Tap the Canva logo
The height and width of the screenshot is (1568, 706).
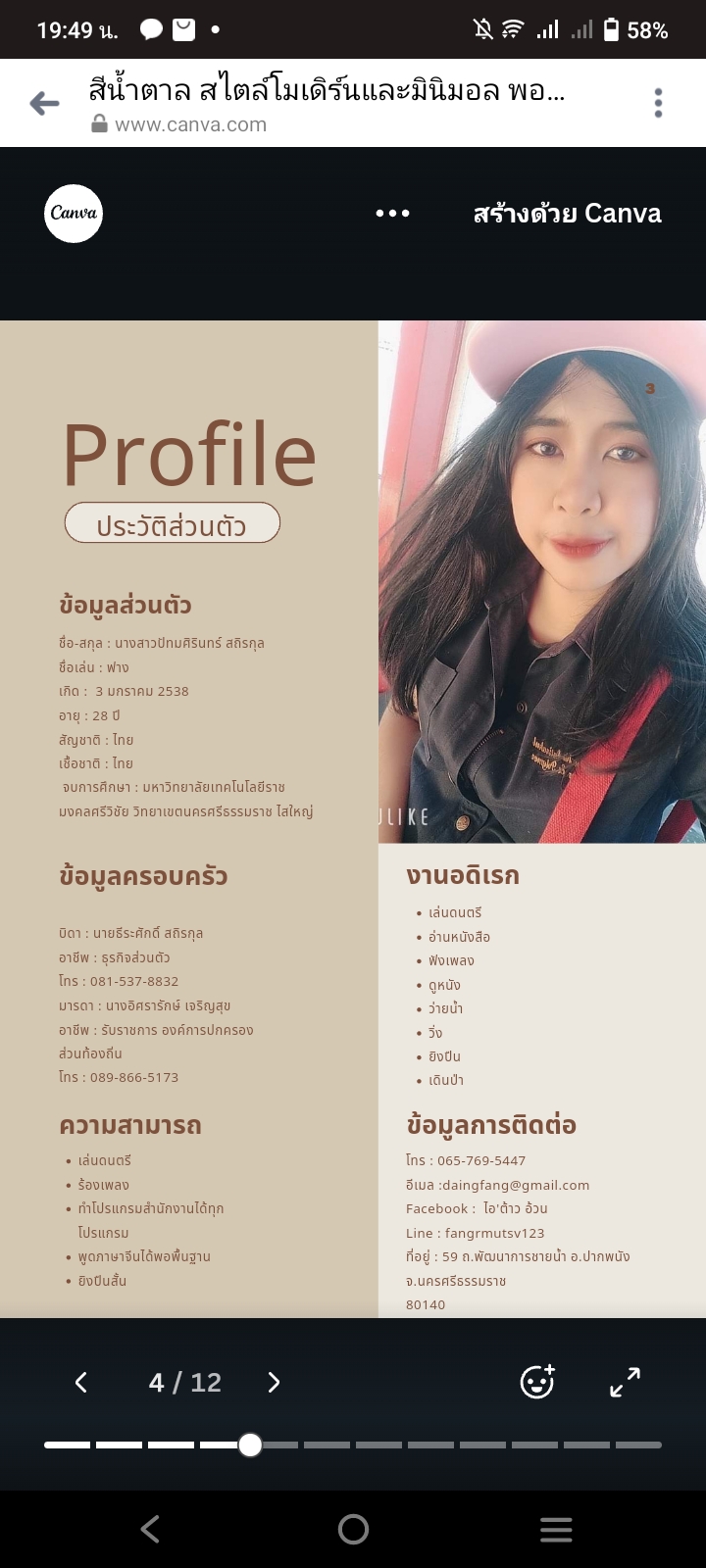click(x=74, y=213)
